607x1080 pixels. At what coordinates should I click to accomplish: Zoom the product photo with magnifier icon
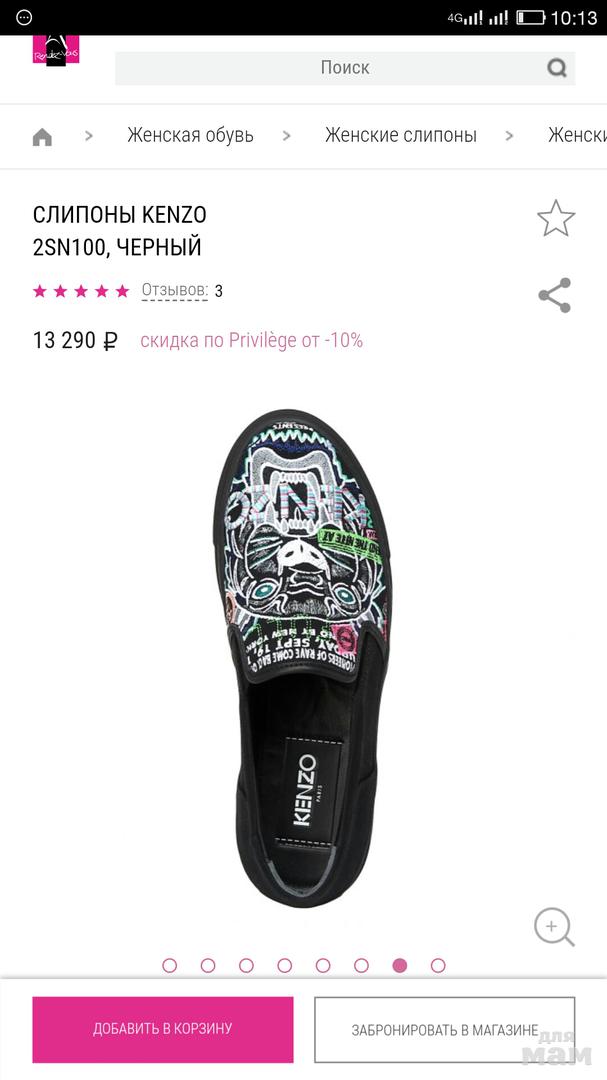pyautogui.click(x=553, y=927)
